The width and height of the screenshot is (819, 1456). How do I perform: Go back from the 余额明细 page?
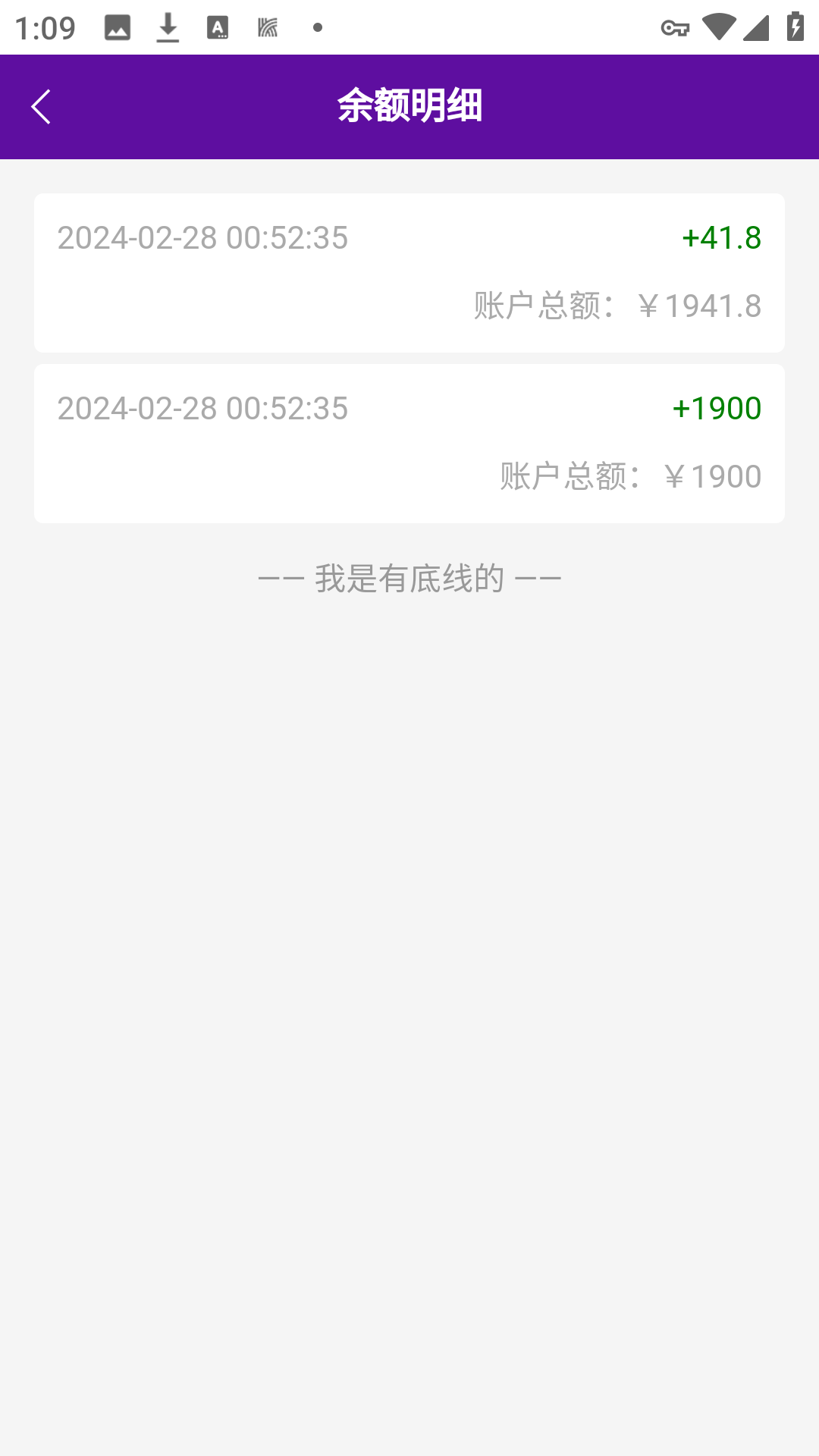pyautogui.click(x=41, y=107)
